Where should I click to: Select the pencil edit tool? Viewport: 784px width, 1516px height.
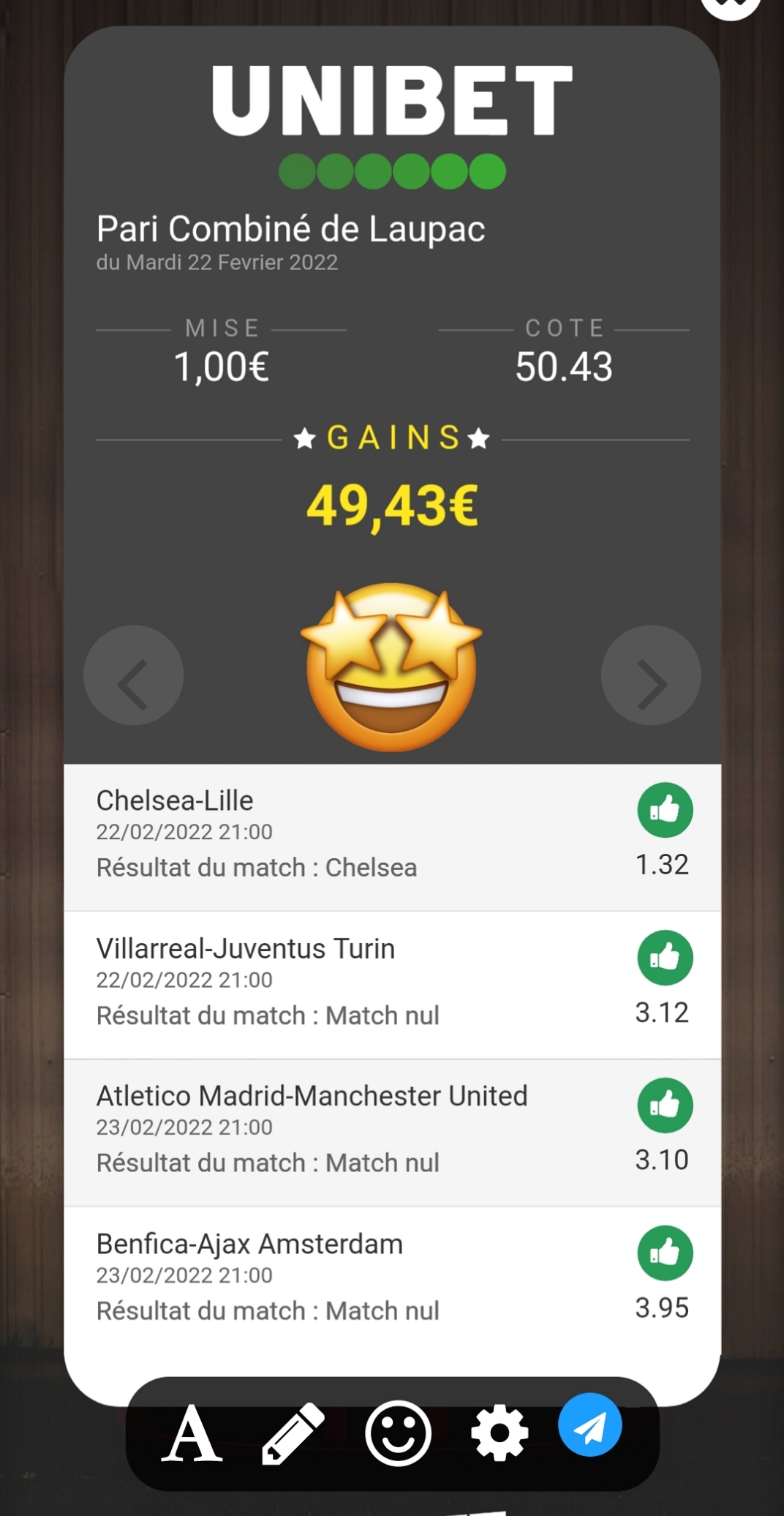(x=293, y=1433)
